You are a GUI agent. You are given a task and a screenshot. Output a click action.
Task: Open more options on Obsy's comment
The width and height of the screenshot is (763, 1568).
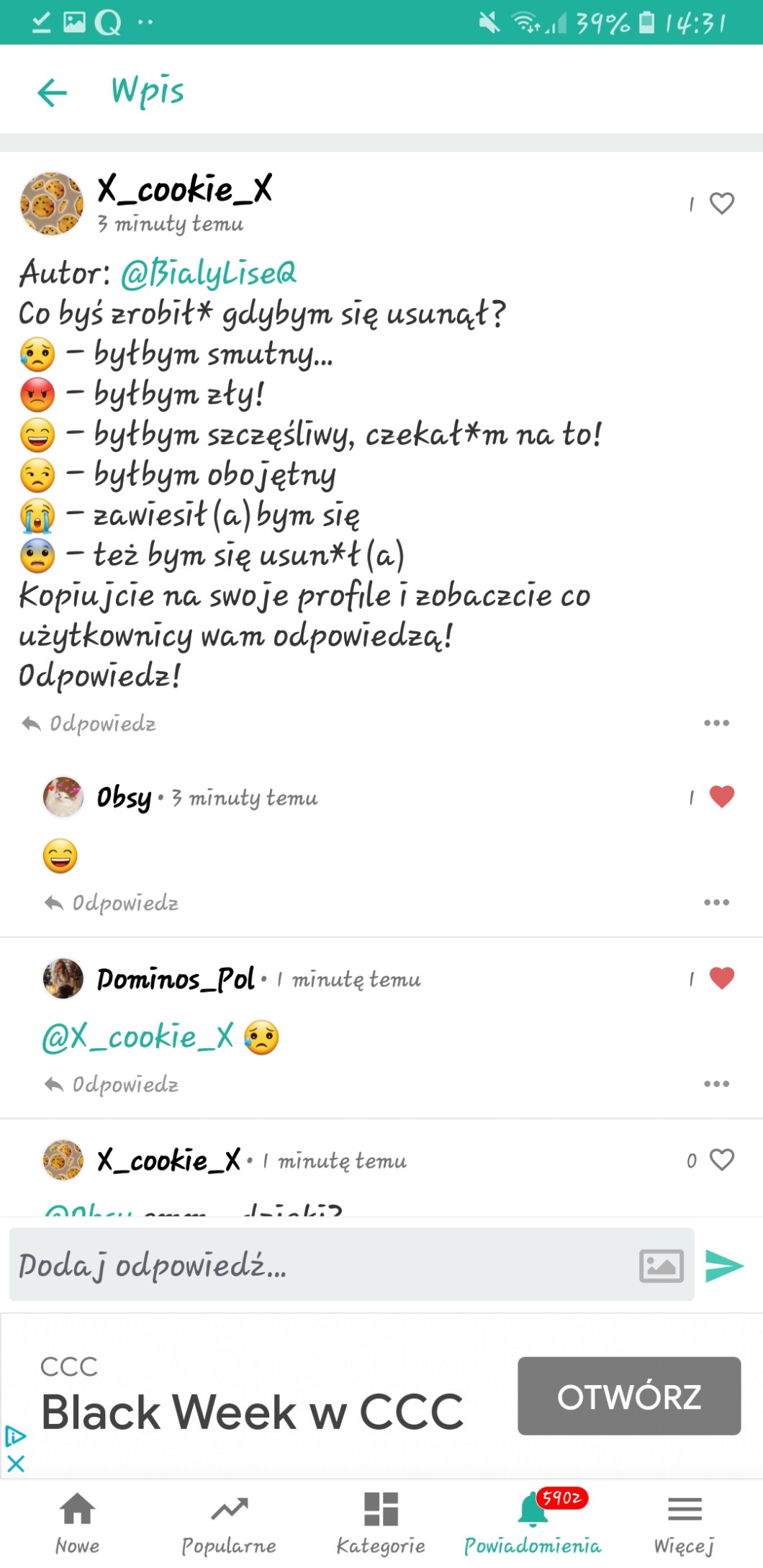(x=716, y=902)
